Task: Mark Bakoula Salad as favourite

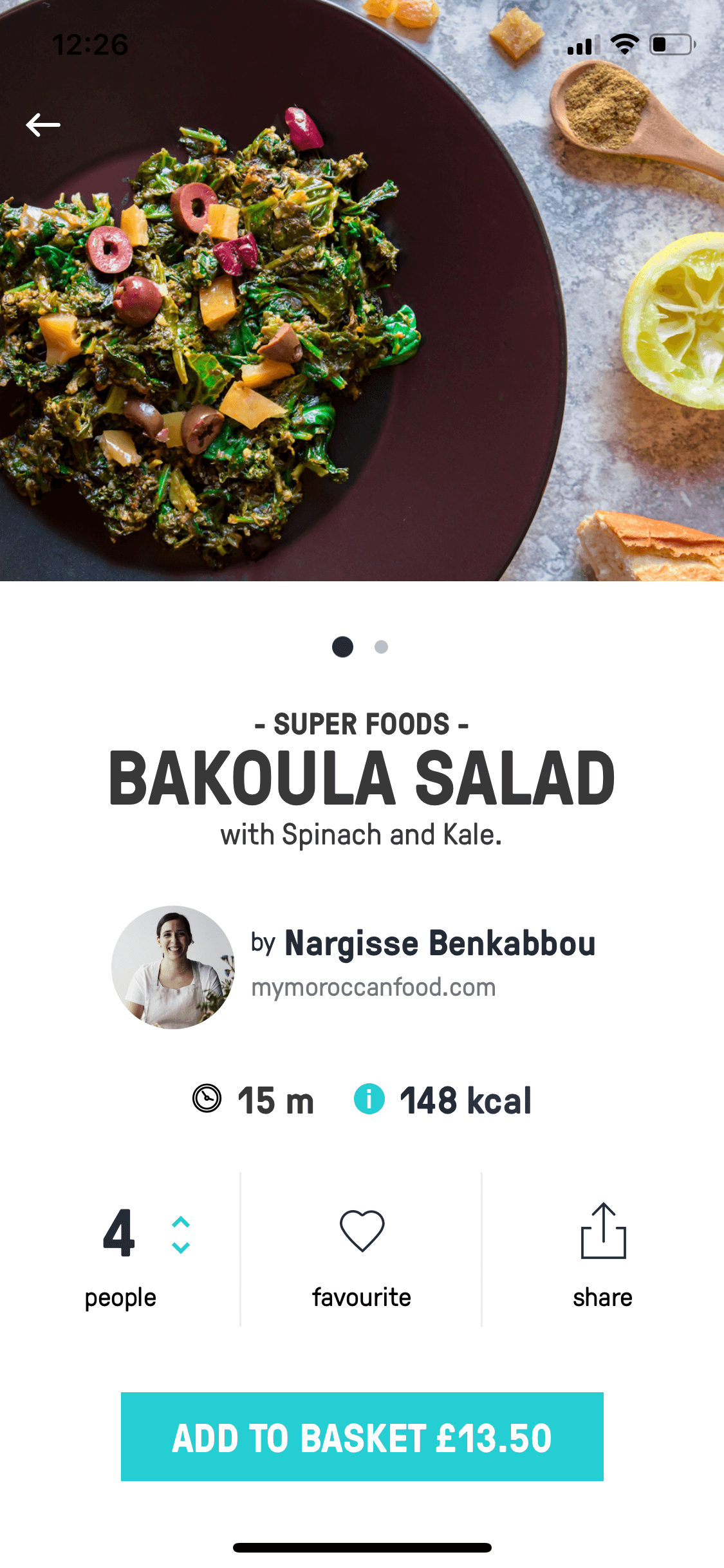Action: [362, 1231]
